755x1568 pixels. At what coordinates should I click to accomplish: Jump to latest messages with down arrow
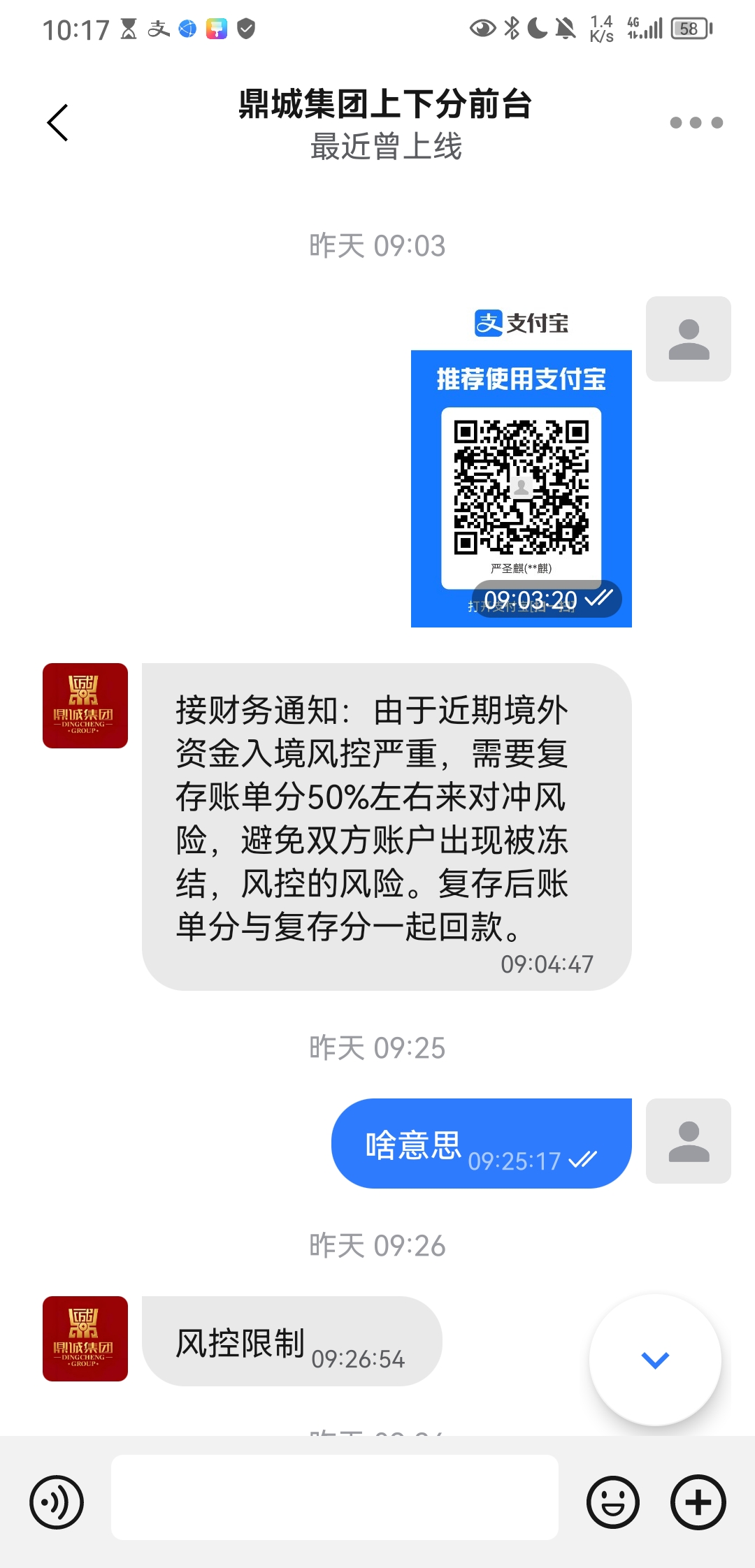tap(655, 1360)
